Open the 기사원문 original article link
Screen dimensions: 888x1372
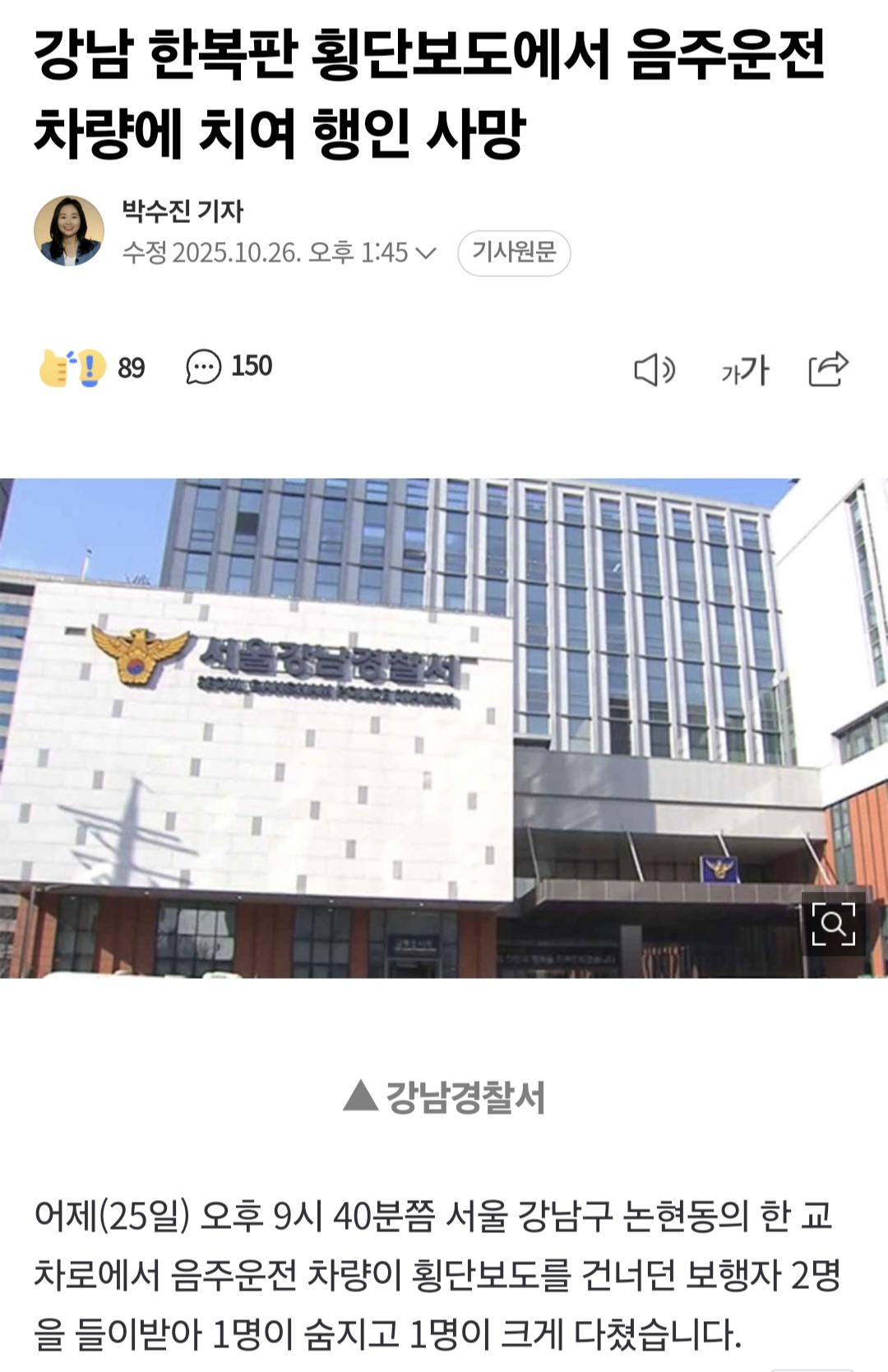[x=514, y=253]
